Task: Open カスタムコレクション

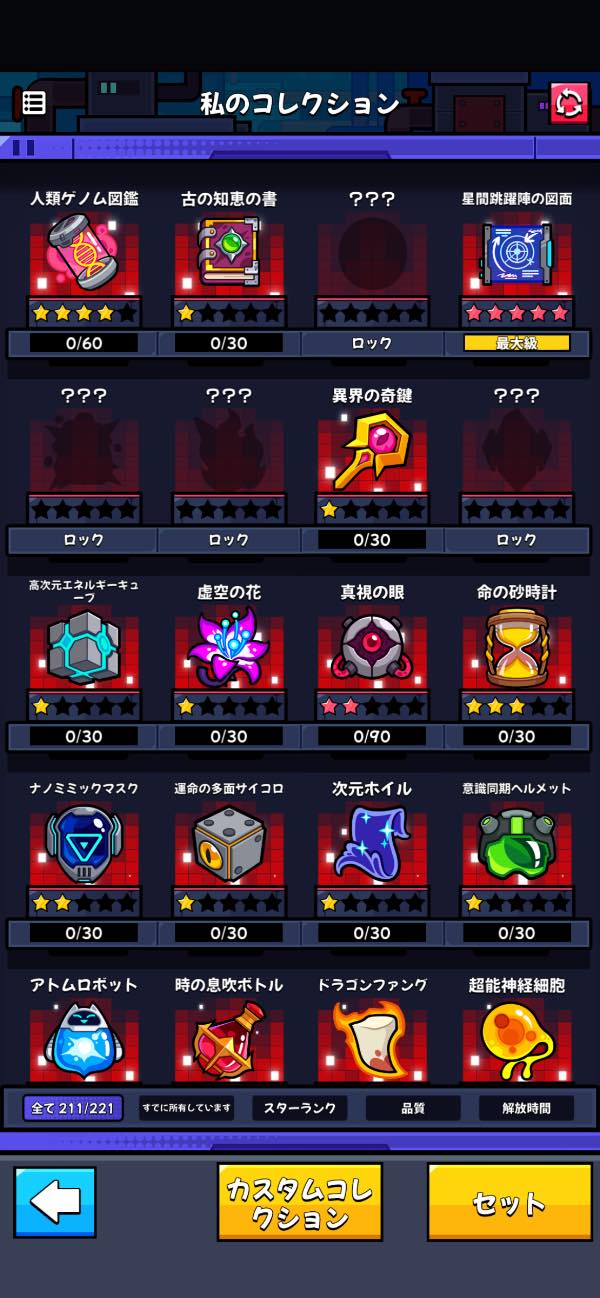Action: [299, 1202]
